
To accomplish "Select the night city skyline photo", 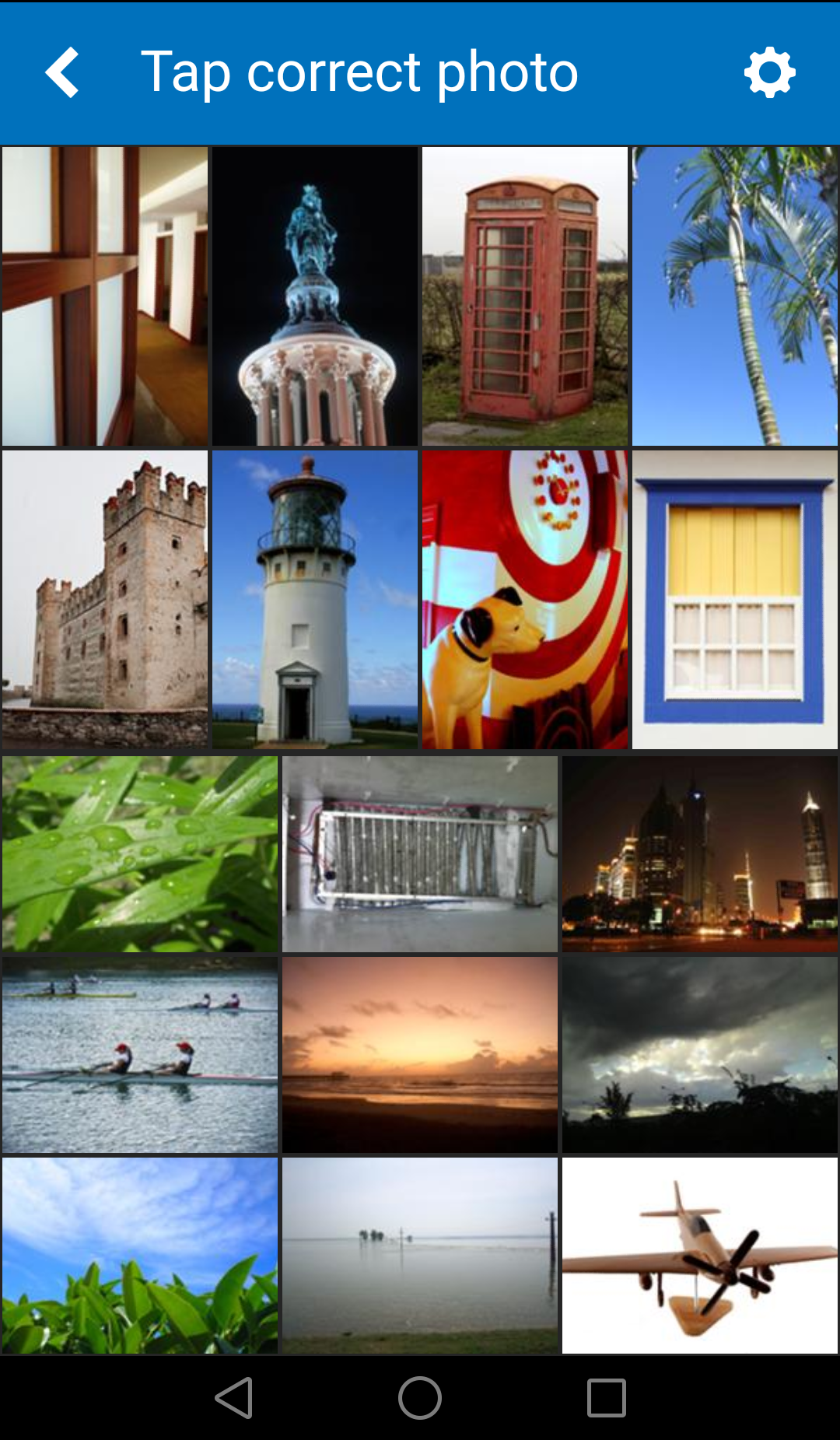I will point(700,854).
